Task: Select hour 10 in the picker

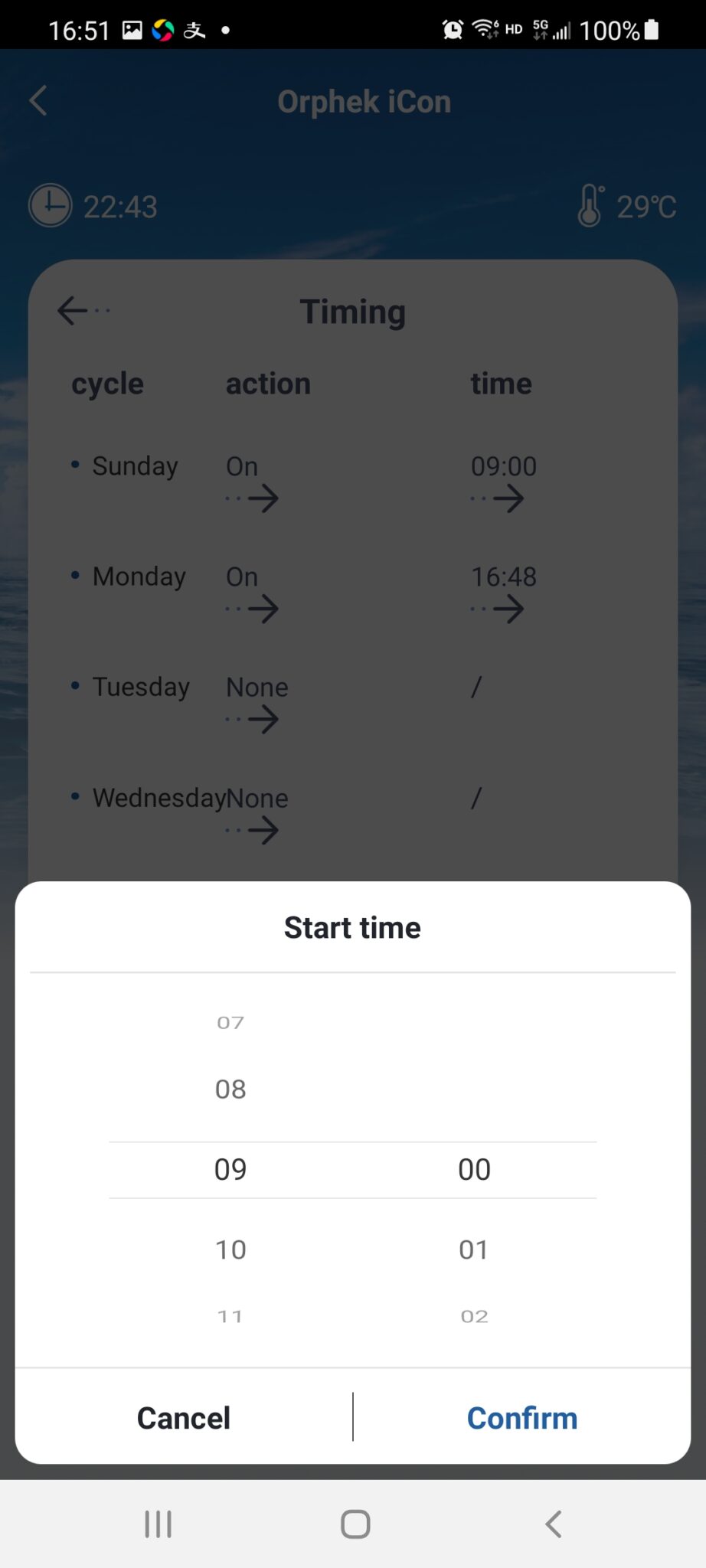Action: pyautogui.click(x=230, y=1249)
